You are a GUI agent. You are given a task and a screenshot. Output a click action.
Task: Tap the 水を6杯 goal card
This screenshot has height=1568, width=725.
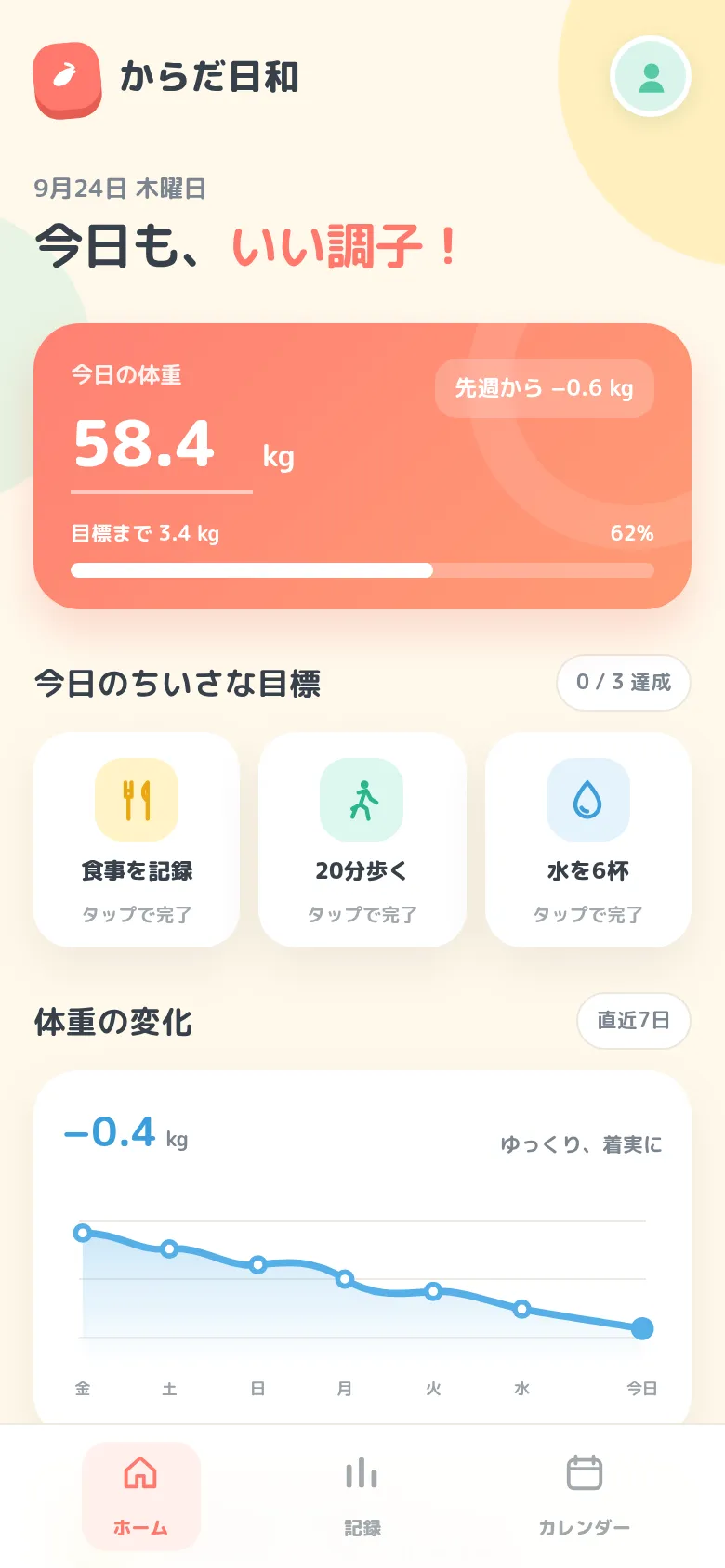[x=587, y=840]
